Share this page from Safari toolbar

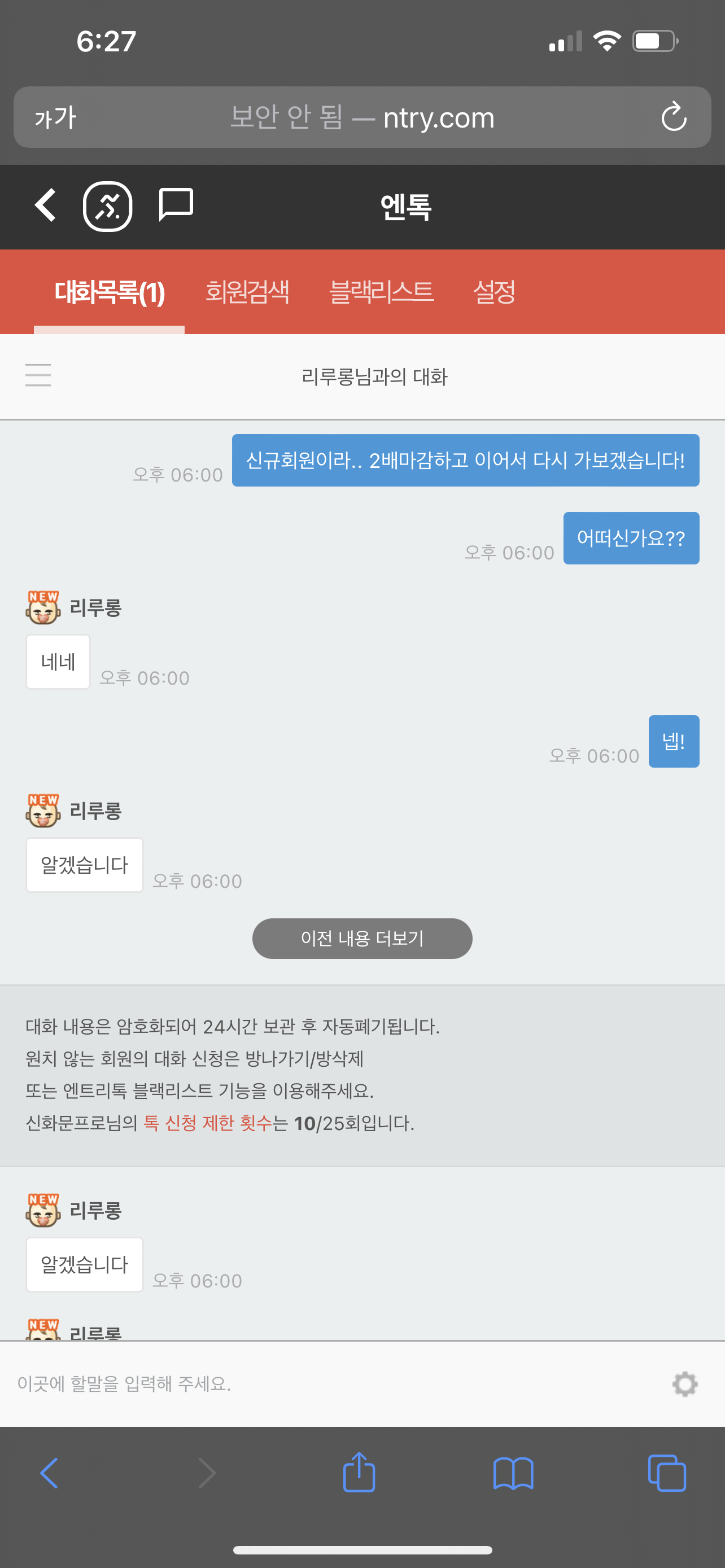pyautogui.click(x=359, y=1473)
